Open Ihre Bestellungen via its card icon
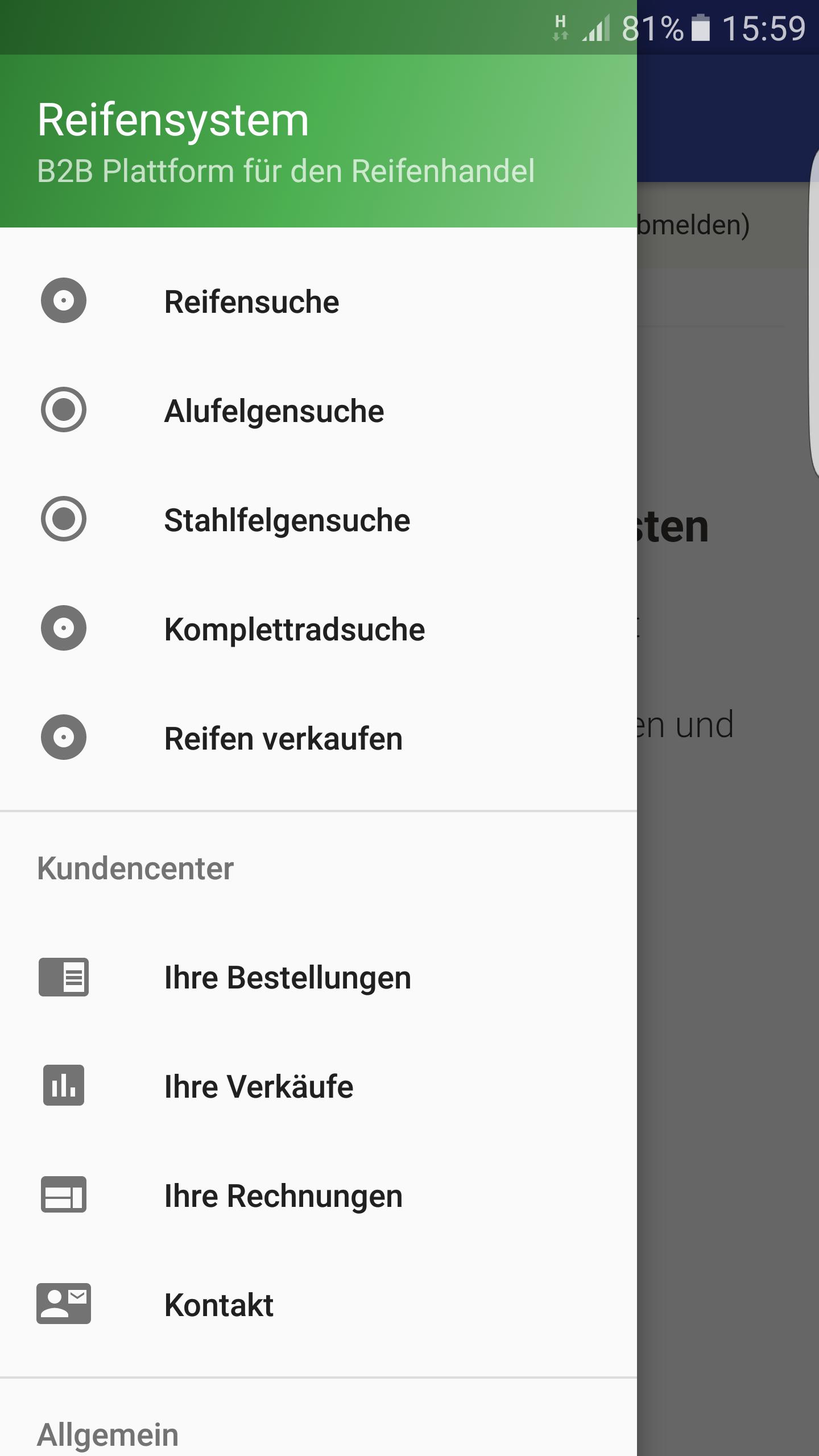 pyautogui.click(x=64, y=978)
